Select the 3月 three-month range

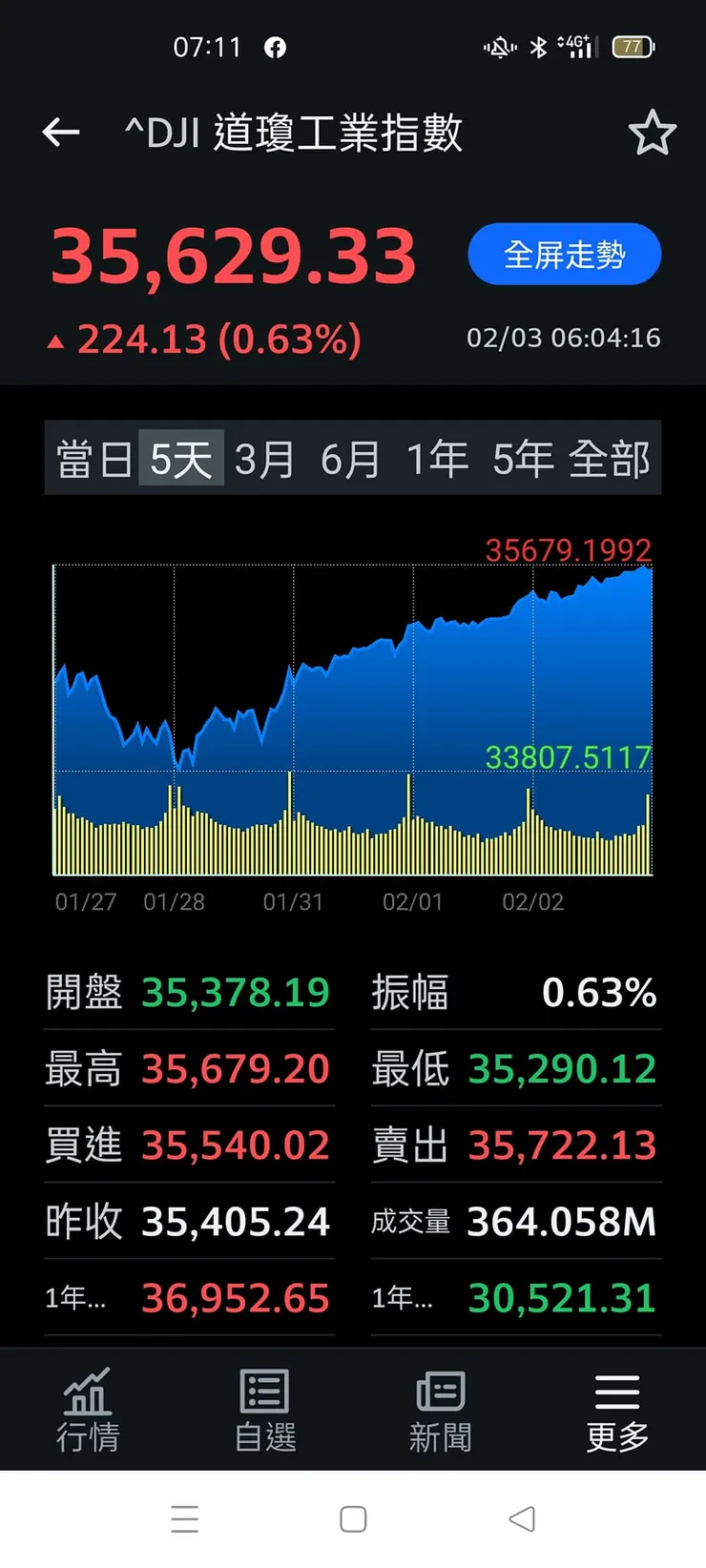coord(264,458)
